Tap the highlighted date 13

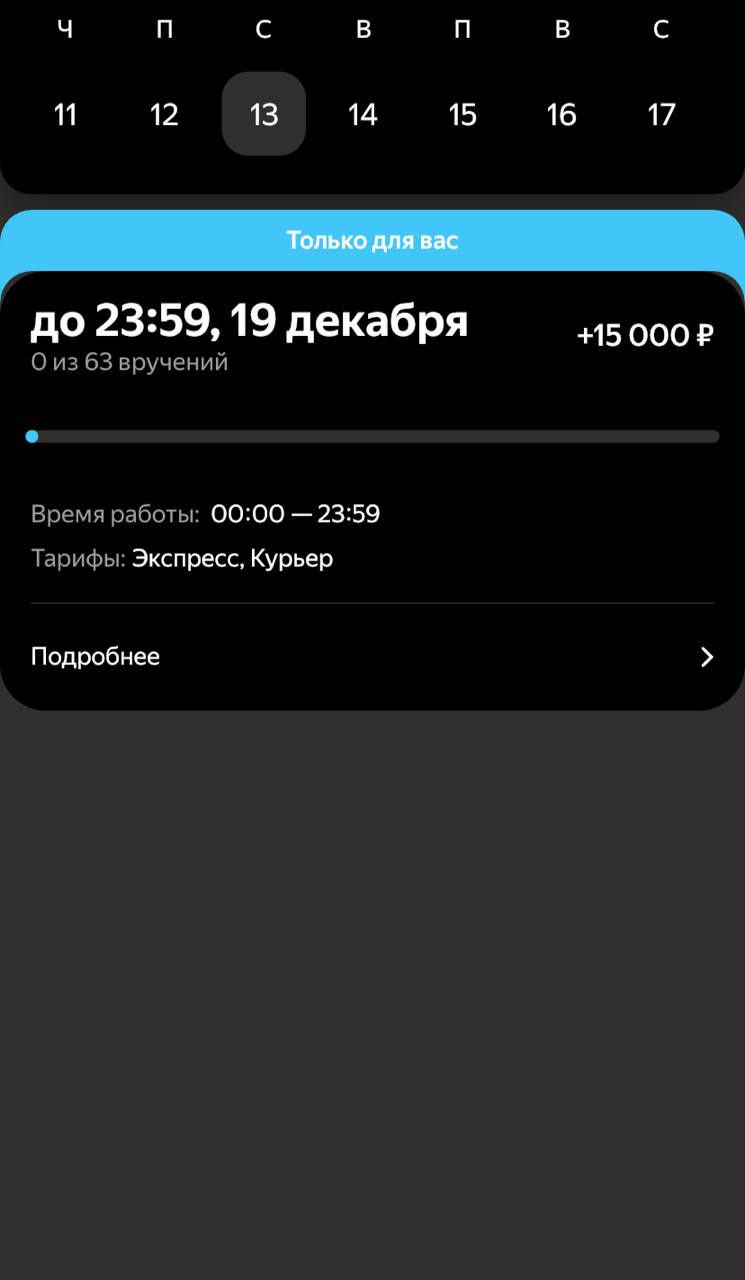point(263,114)
